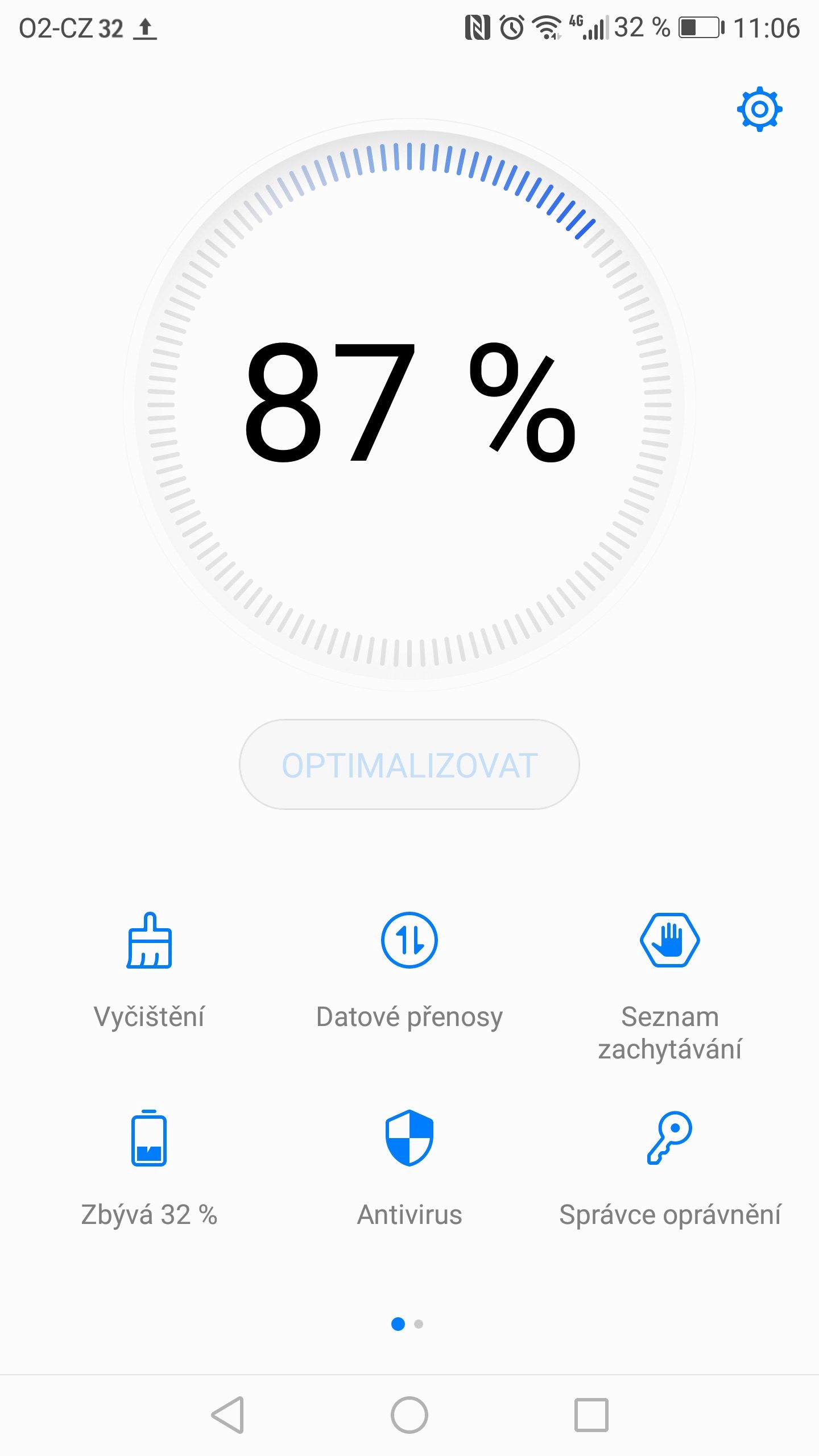Open Vyčištění cleanup tool
The height and width of the screenshot is (1456, 819).
tap(149, 971)
